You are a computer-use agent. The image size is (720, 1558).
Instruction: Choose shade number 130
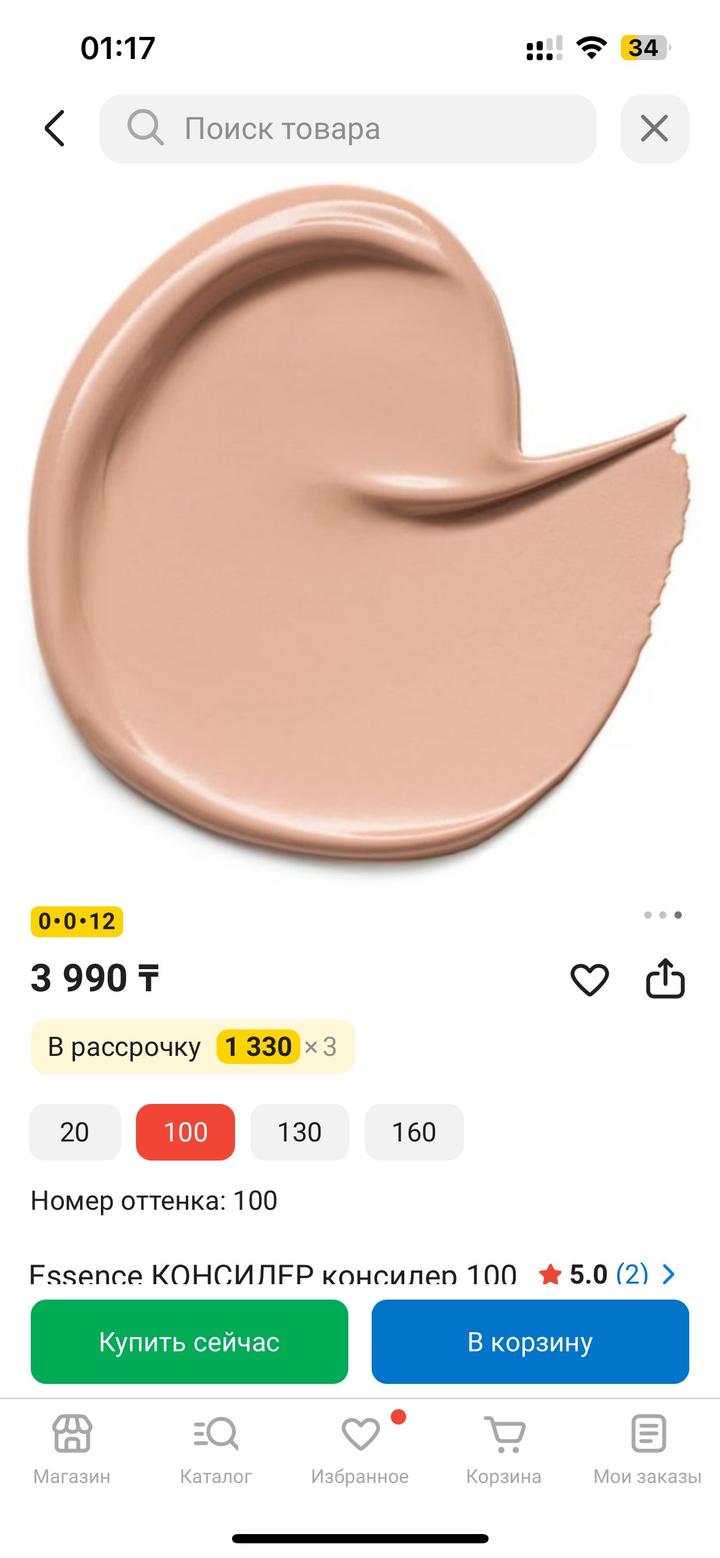tap(299, 1132)
